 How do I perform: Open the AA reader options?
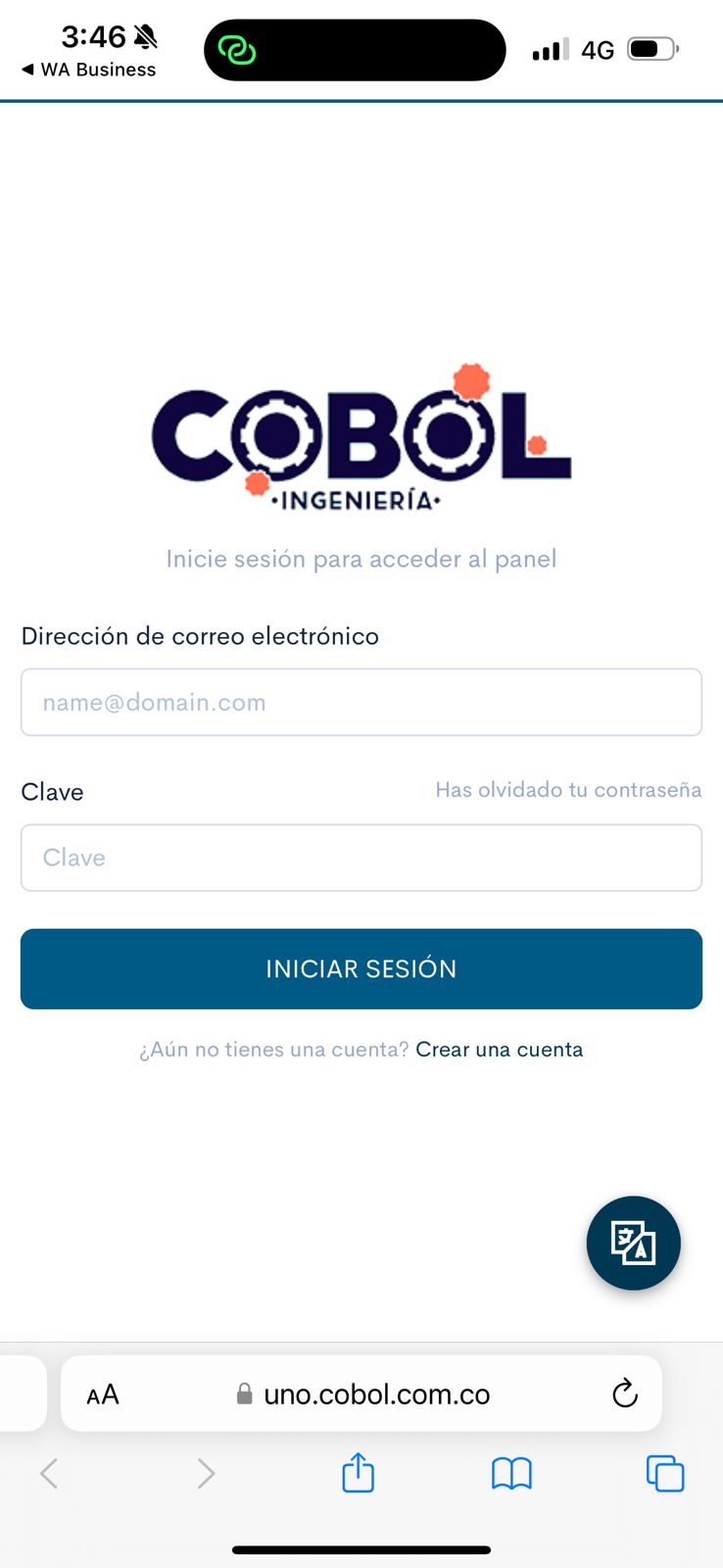(x=103, y=1394)
